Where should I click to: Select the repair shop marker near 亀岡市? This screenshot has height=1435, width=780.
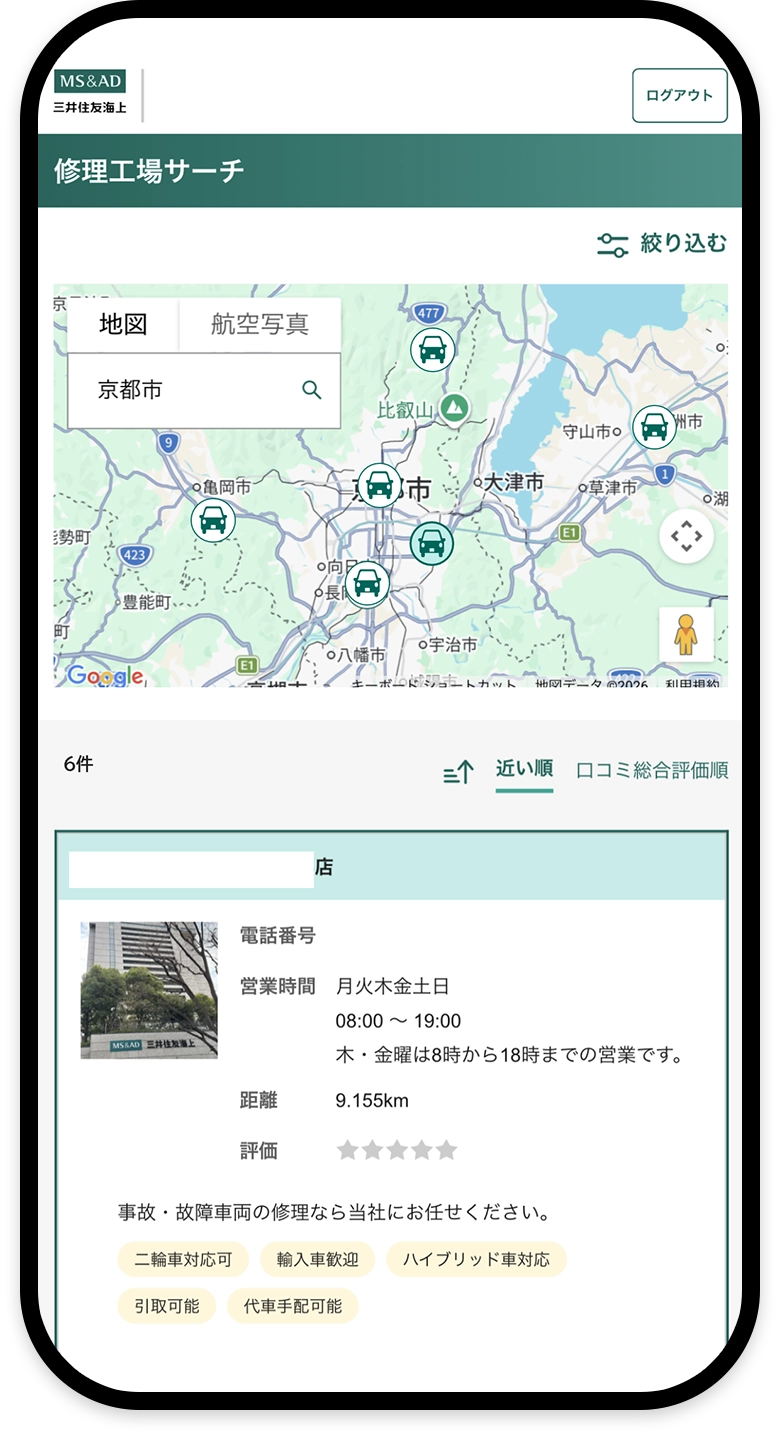coord(213,520)
